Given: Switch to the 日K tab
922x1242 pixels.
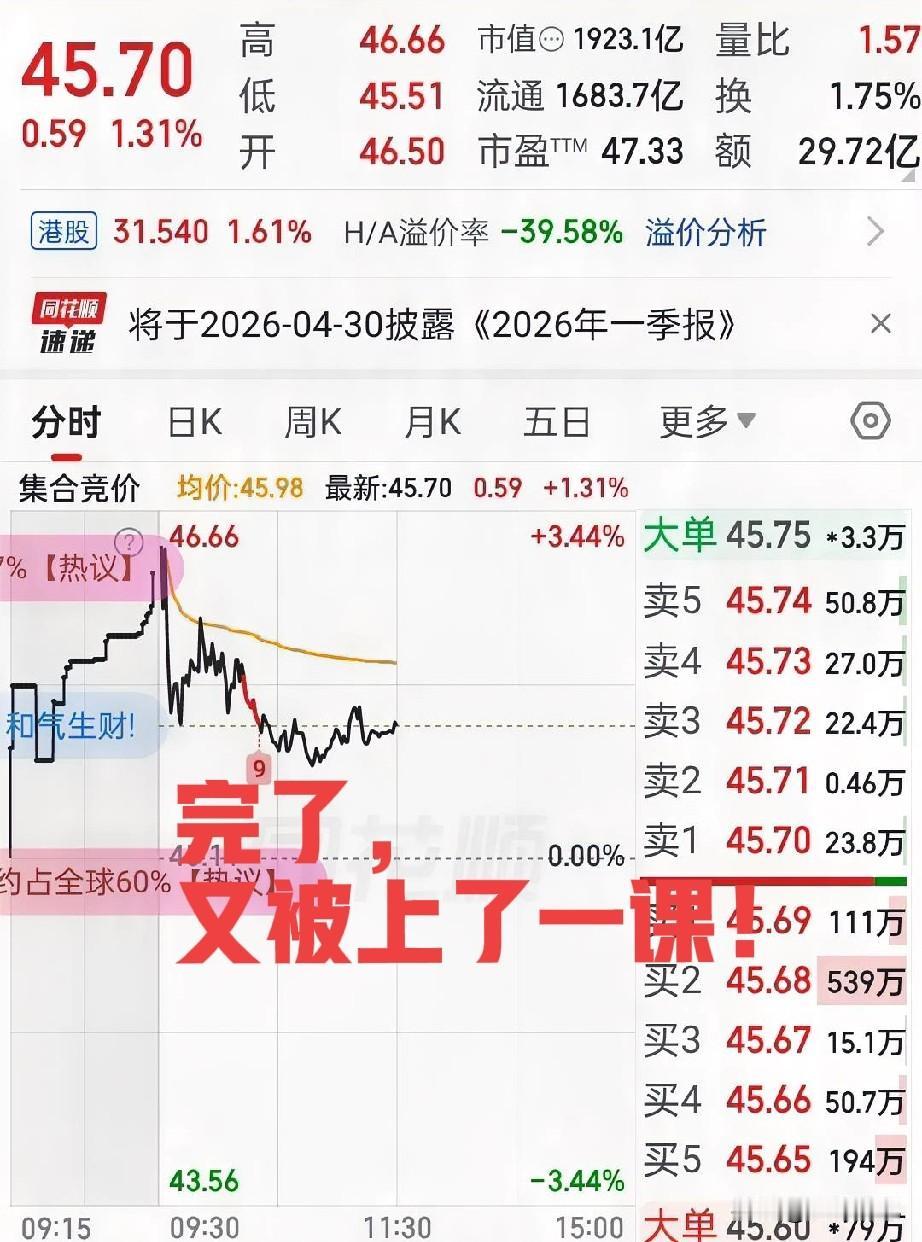Looking at the screenshot, I should [x=194, y=422].
